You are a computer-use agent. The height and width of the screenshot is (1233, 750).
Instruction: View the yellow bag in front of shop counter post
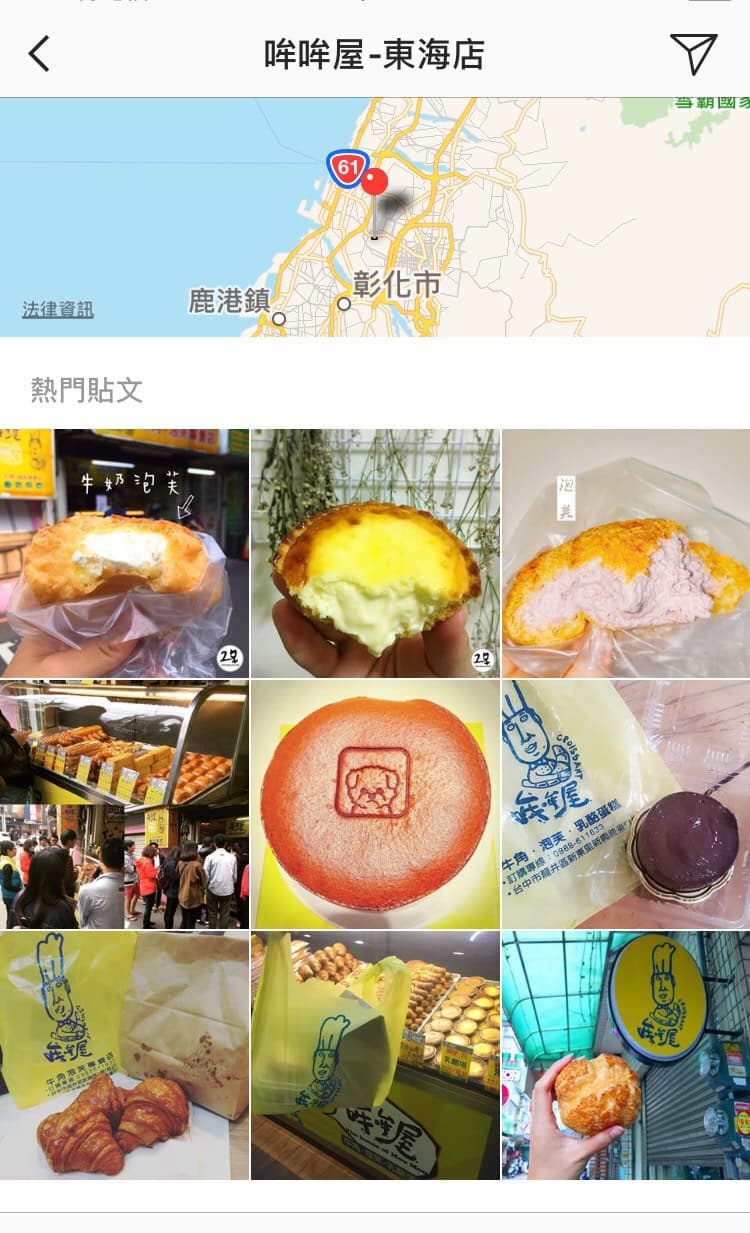point(375,1056)
